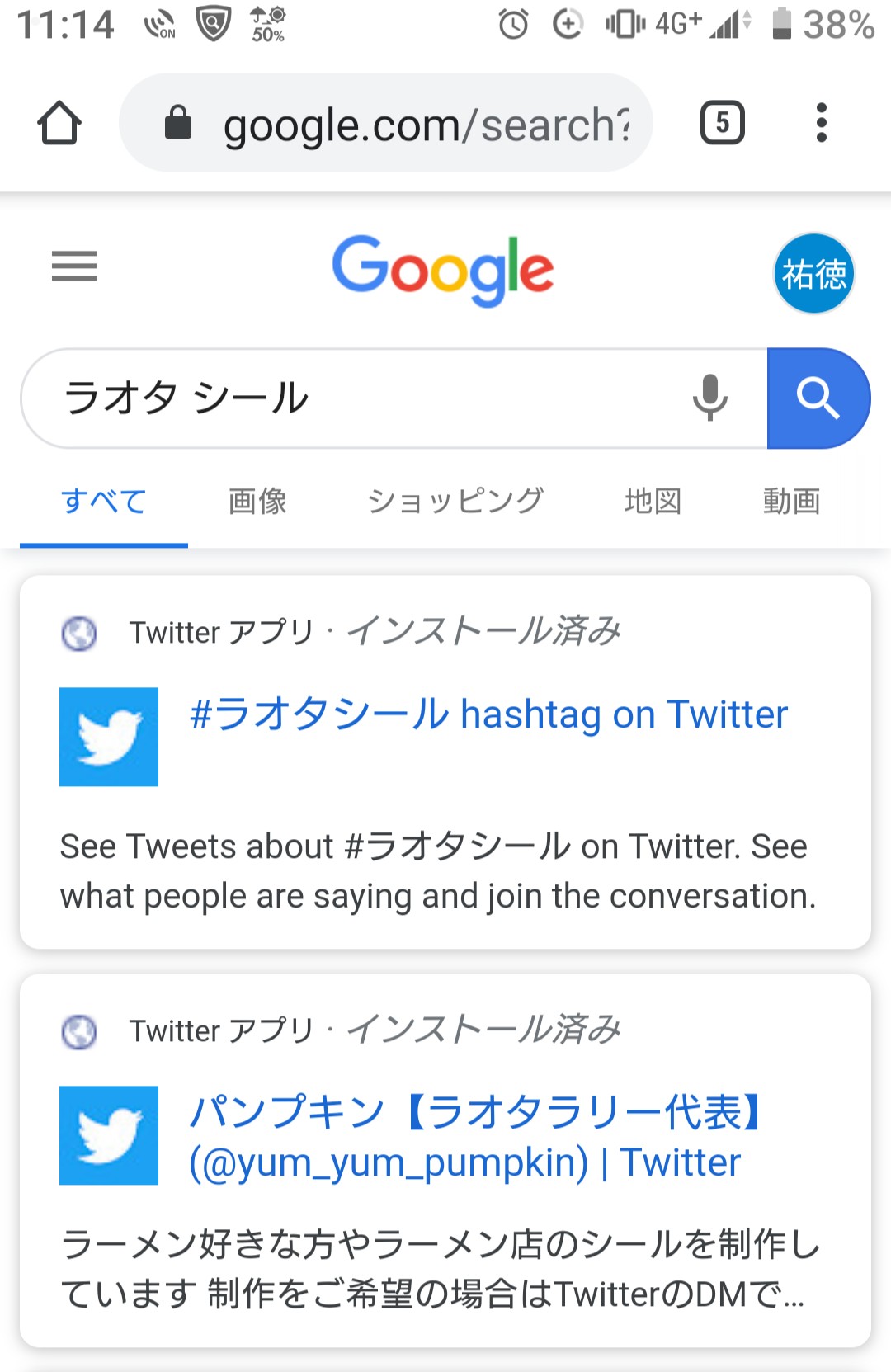Tap the blue search magnifier button
Viewport: 891px width, 1372px height.
(817, 398)
